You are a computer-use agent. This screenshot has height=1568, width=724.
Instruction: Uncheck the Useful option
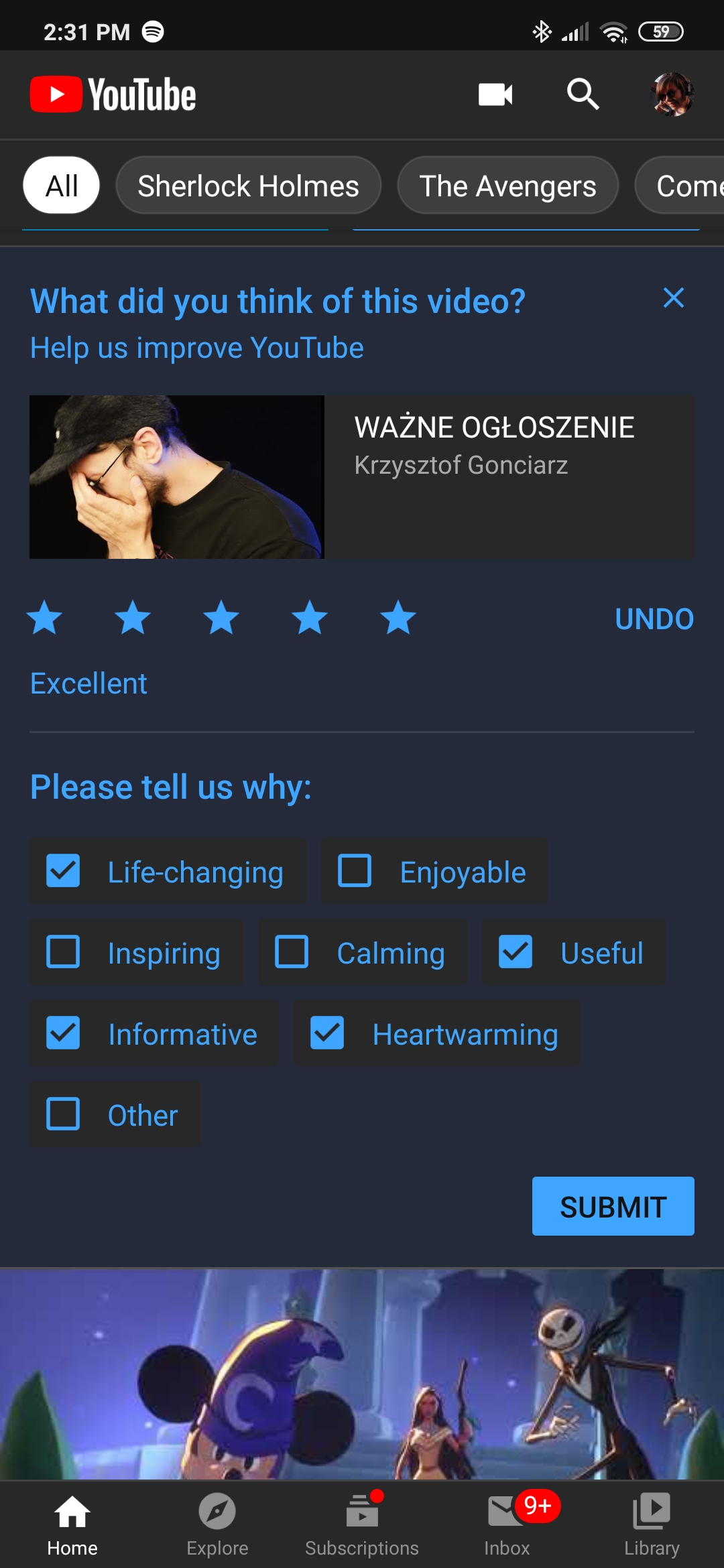point(516,952)
